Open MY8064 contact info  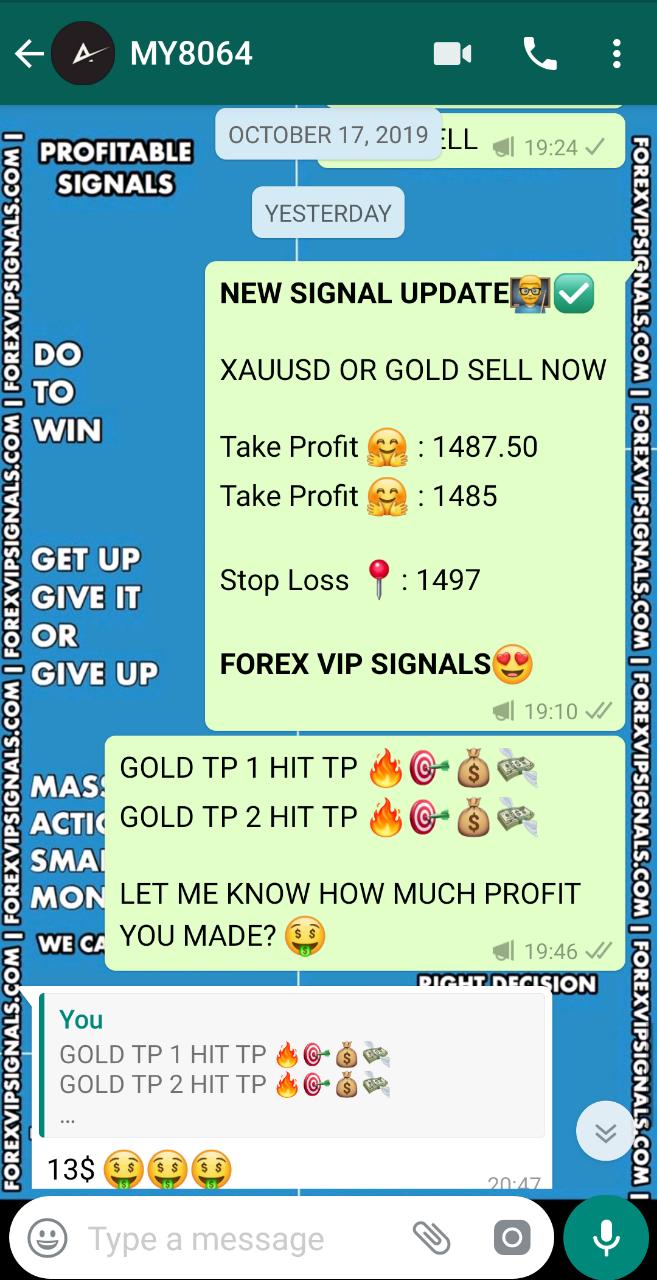coord(191,54)
